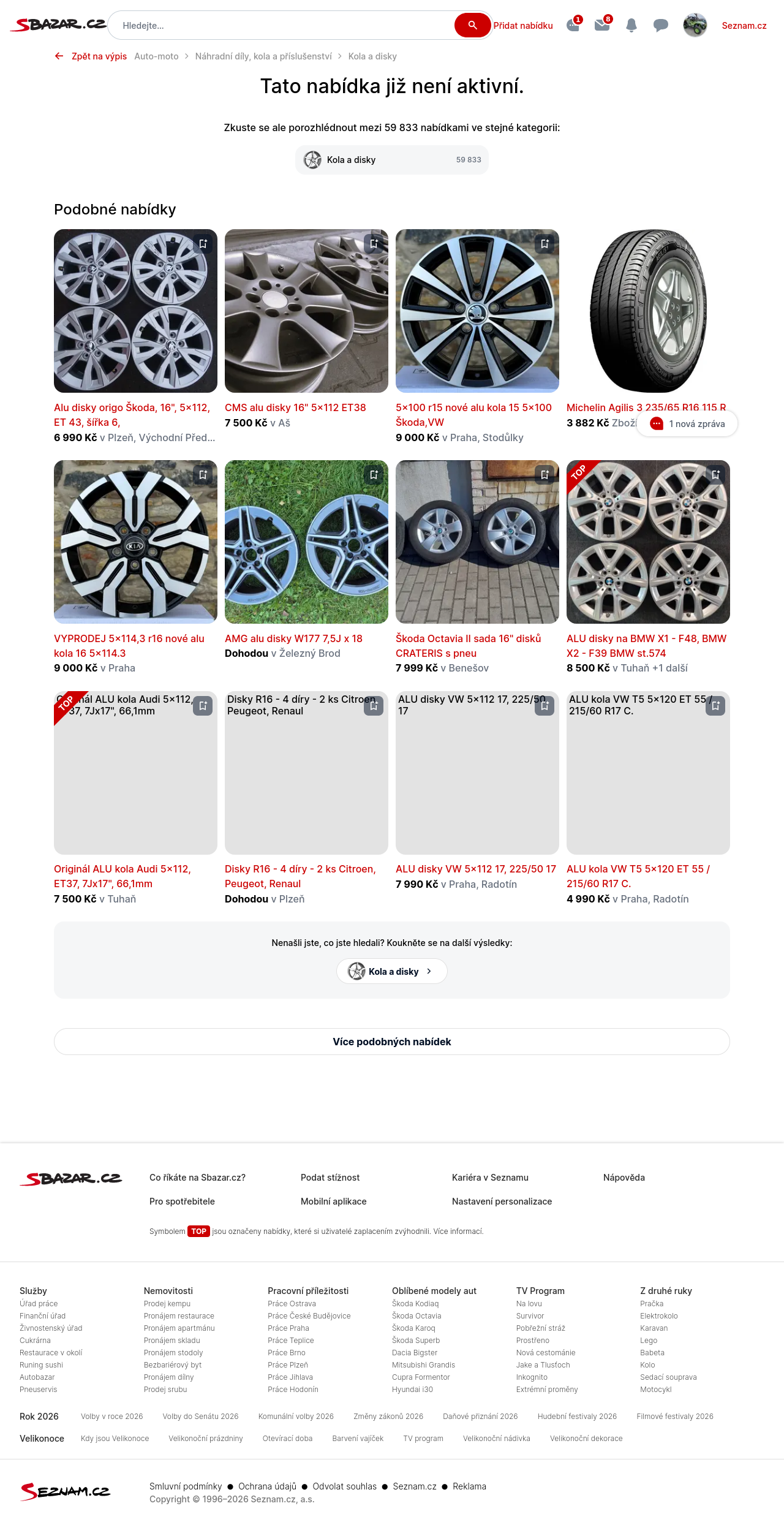Open the user profile avatar
Viewport: 784px width, 1525px height.
(x=695, y=25)
